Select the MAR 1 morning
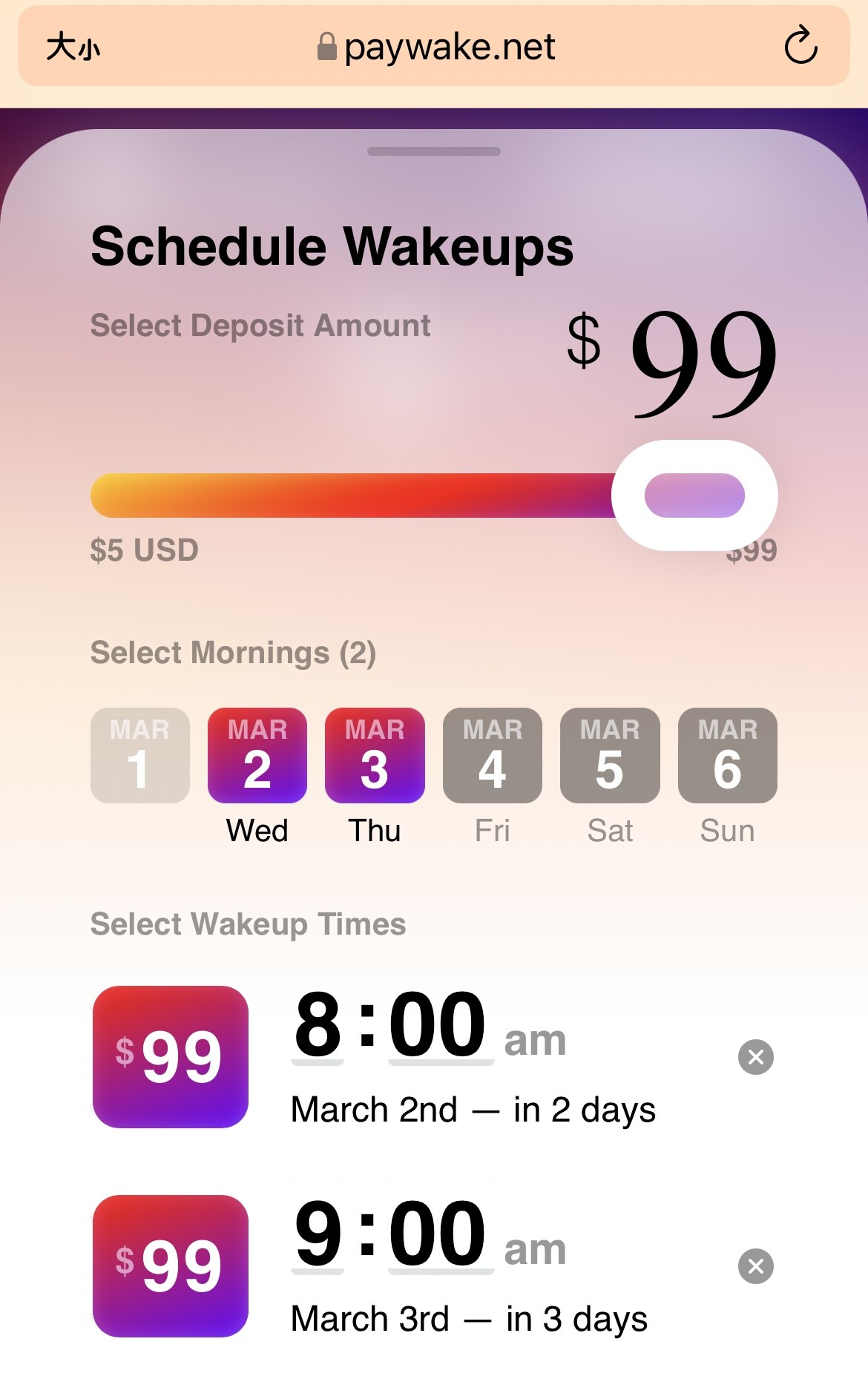This screenshot has height=1399, width=868. pos(140,755)
